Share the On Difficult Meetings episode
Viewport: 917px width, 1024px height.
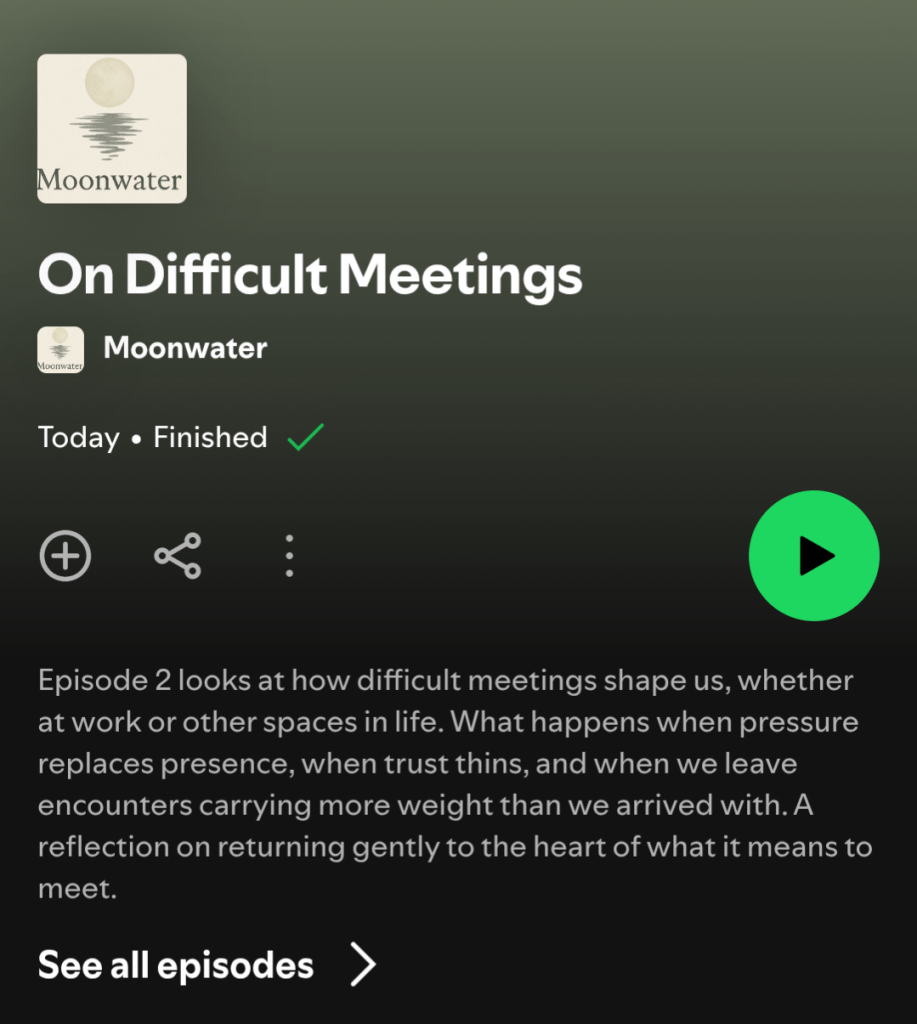[x=178, y=556]
